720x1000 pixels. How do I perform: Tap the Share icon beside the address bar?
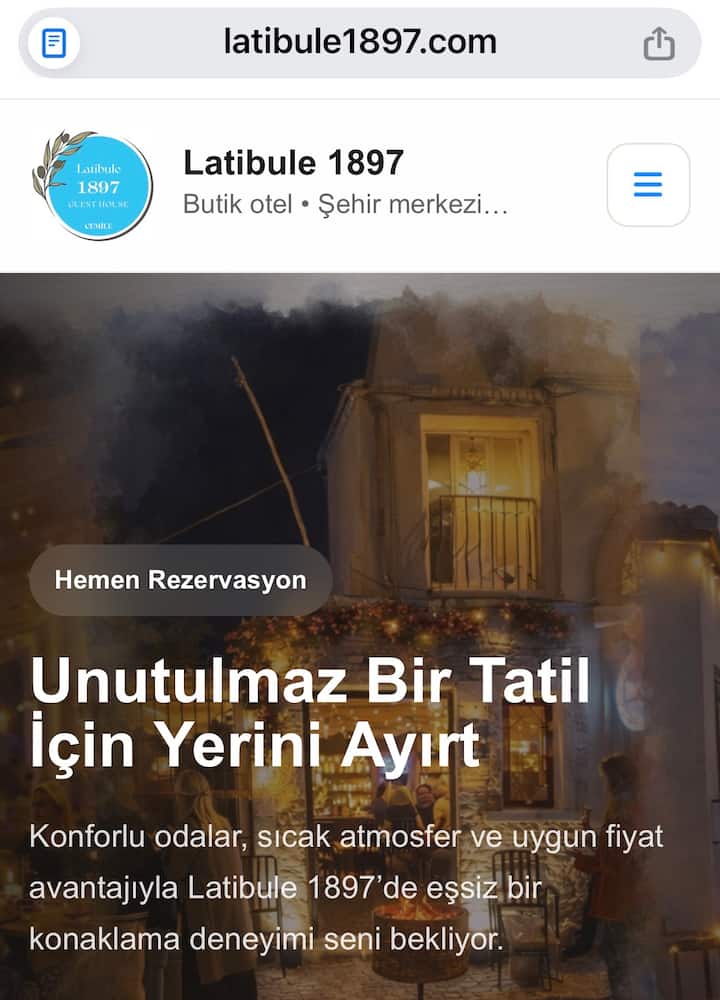(x=659, y=42)
